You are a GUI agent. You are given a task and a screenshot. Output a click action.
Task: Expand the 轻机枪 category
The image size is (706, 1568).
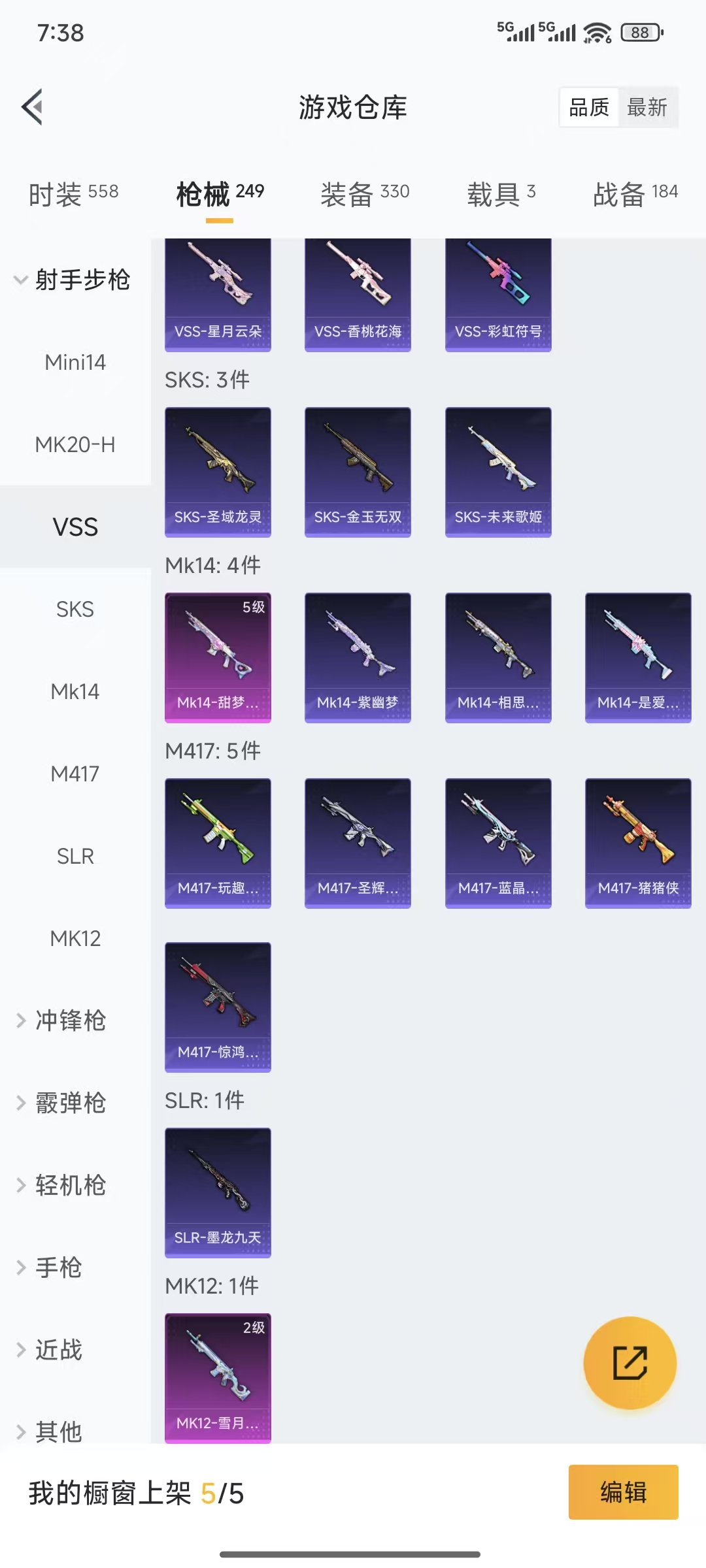(x=71, y=1185)
